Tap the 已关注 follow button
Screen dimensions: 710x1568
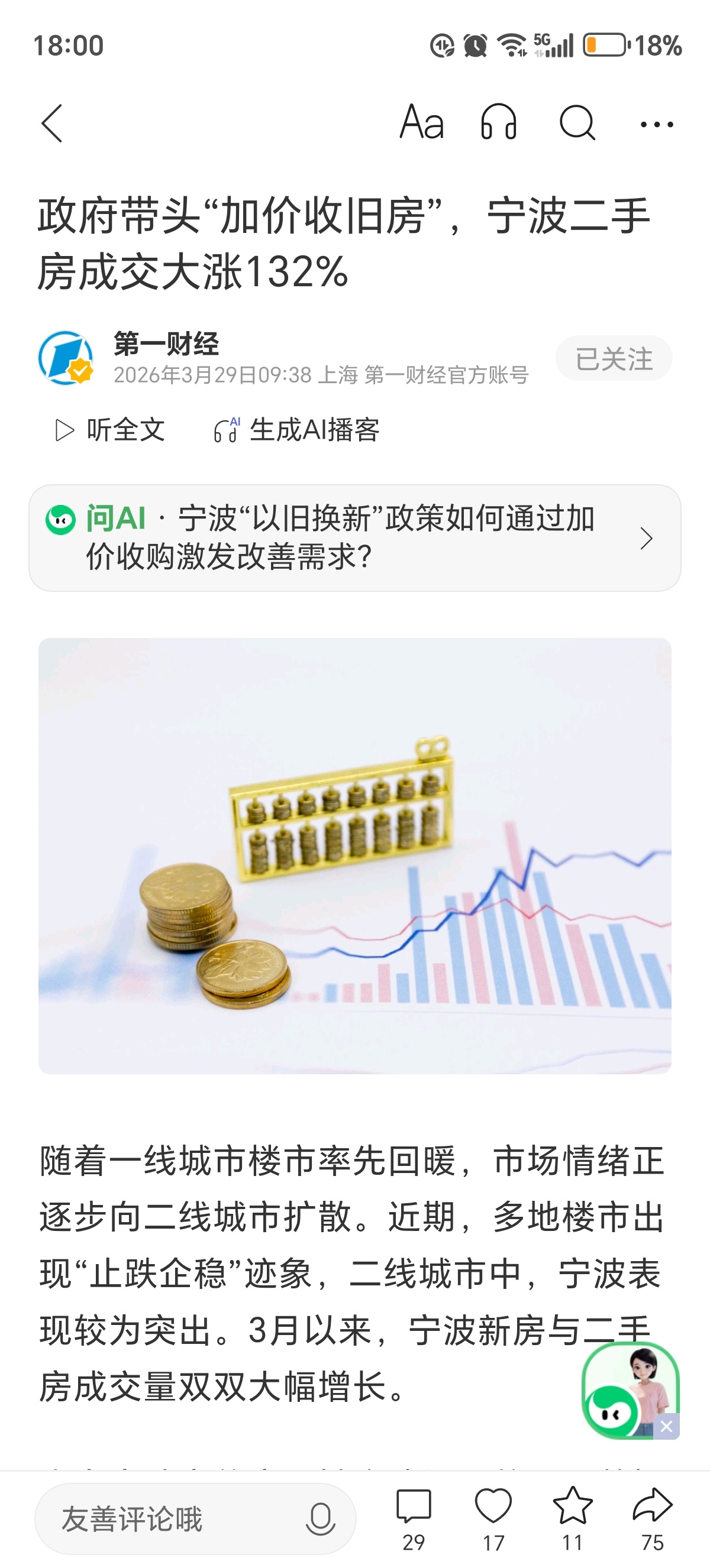tap(613, 358)
